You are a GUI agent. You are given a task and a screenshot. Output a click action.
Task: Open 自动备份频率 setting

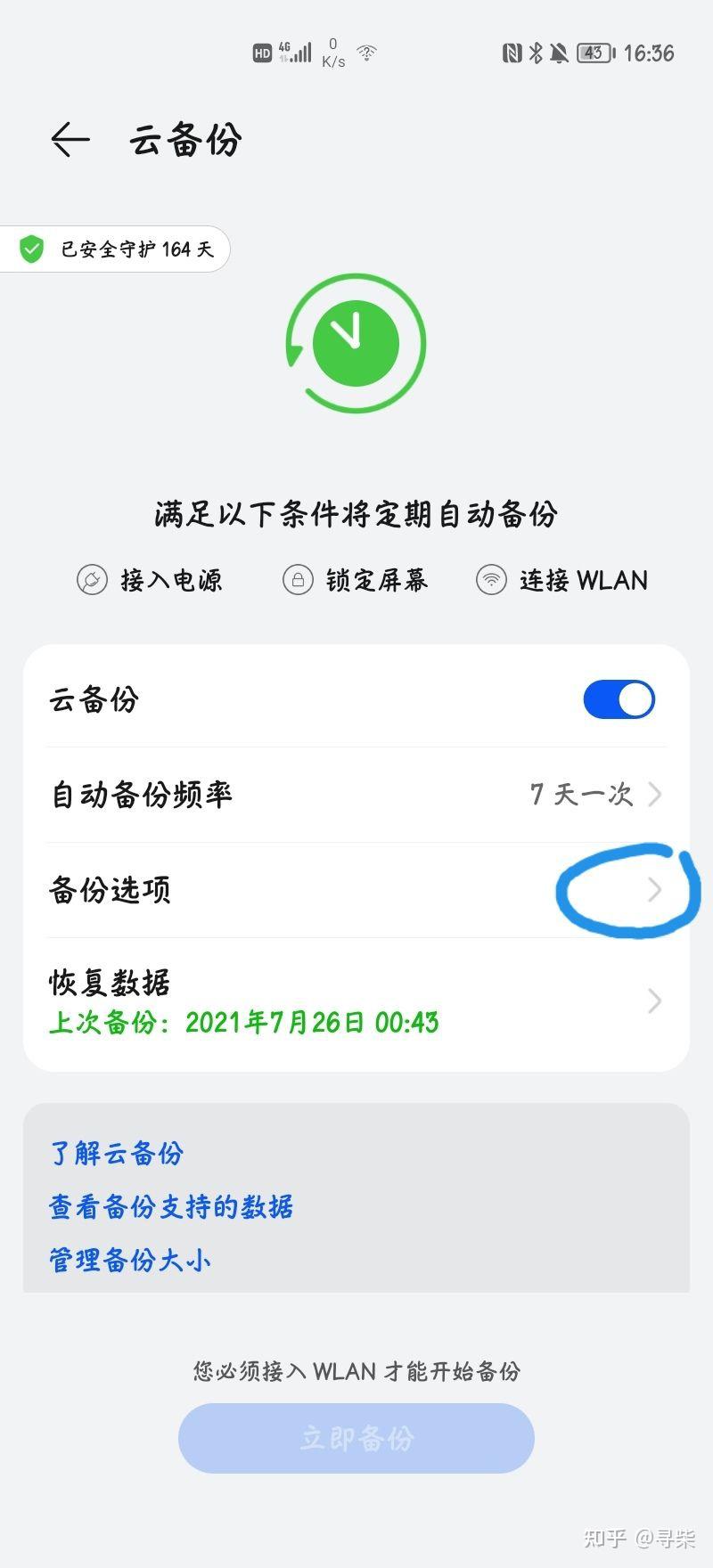pos(356,794)
